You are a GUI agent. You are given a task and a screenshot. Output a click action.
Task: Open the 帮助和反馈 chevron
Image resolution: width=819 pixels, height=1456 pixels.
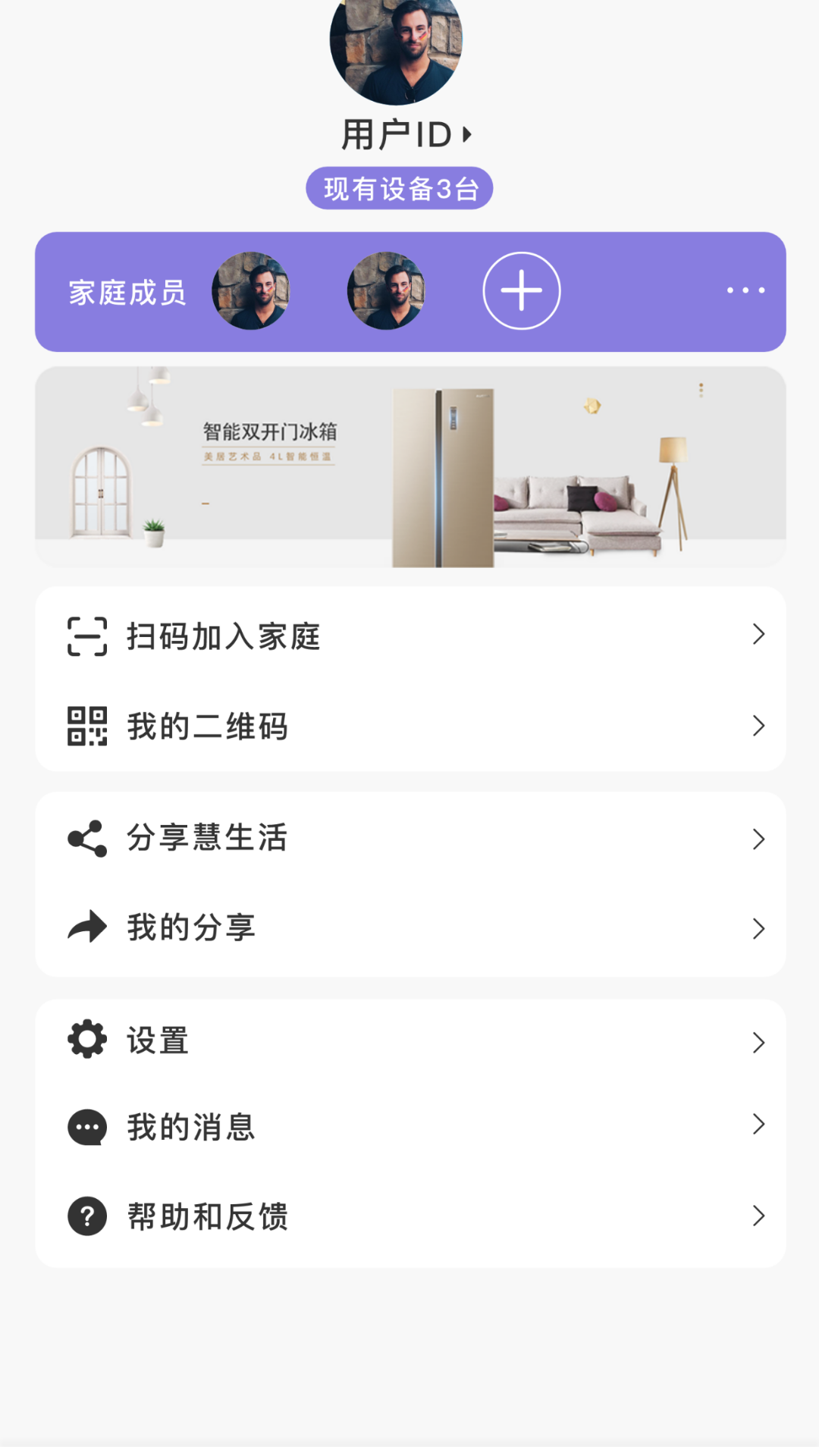click(759, 1218)
